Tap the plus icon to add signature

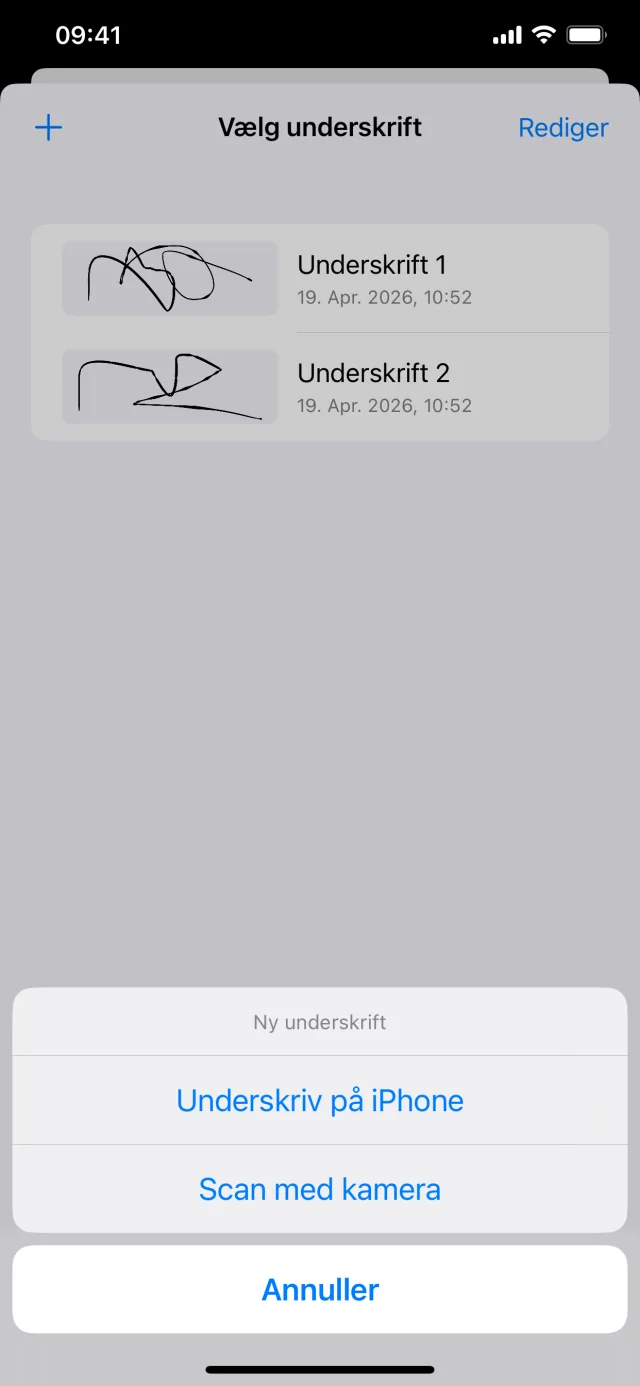48,128
